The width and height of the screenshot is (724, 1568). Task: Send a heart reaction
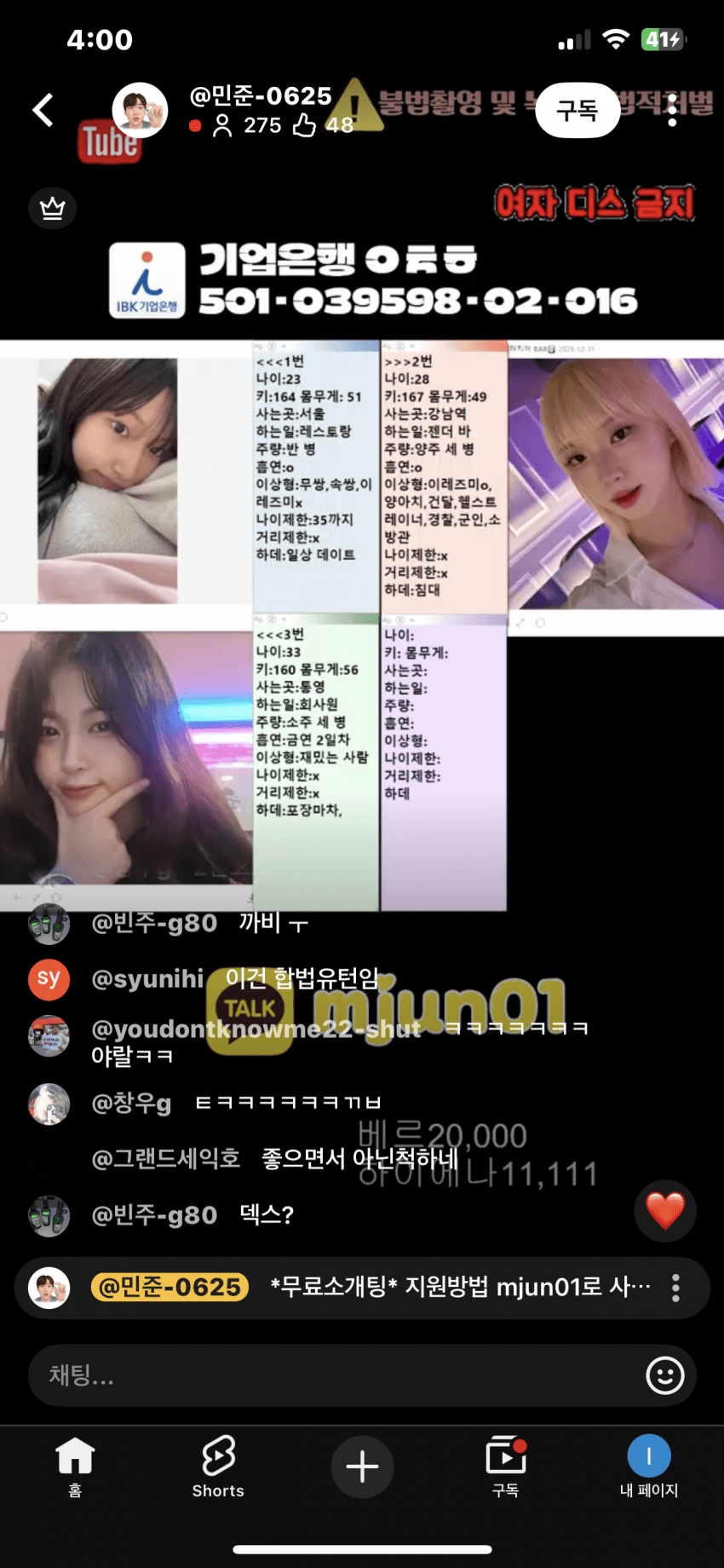(x=665, y=1211)
